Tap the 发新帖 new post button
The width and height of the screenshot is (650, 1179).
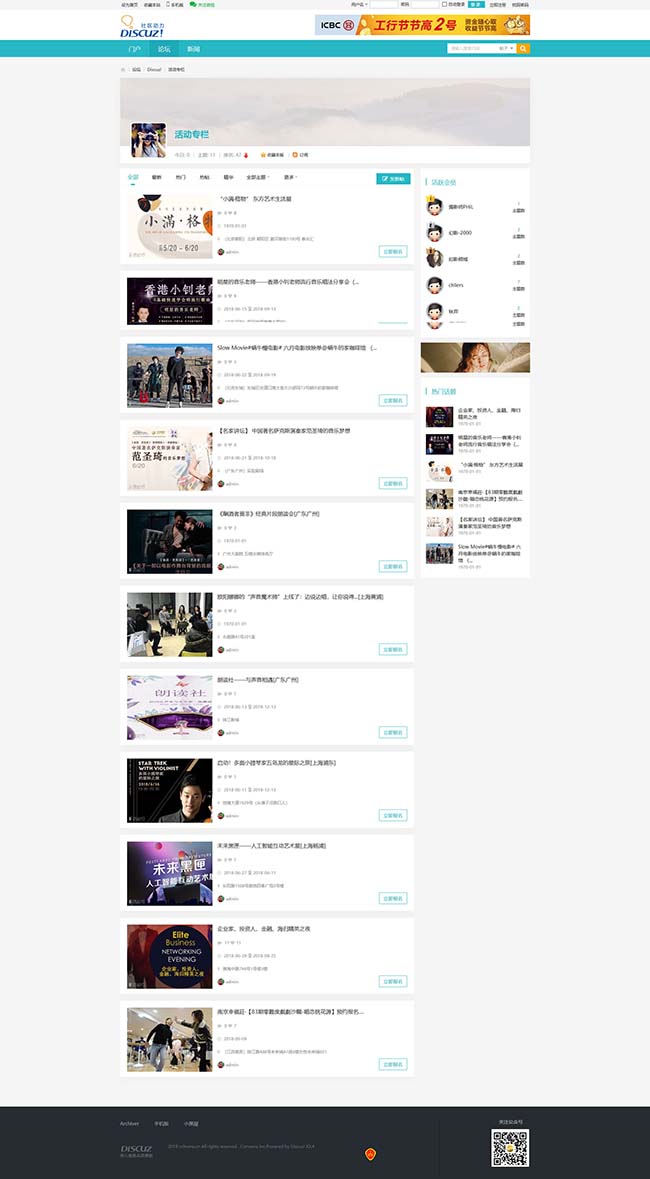(393, 178)
